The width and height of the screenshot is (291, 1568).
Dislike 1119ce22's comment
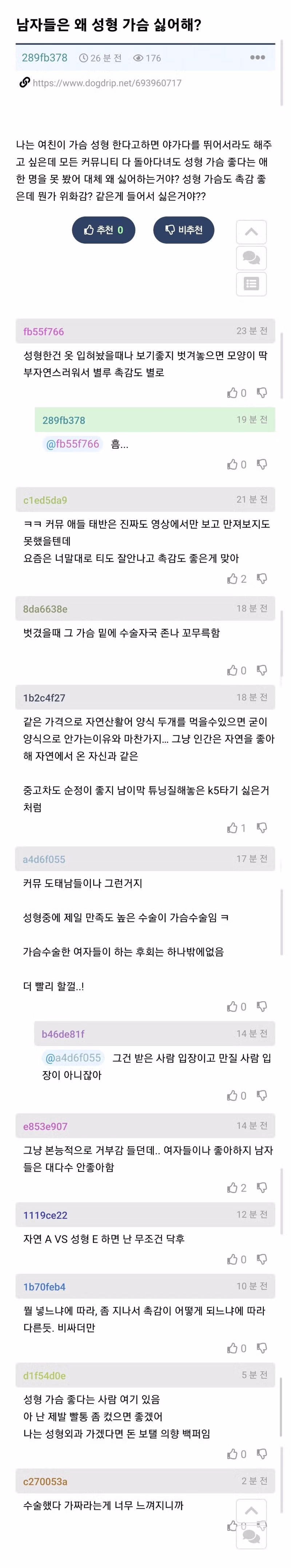(x=262, y=1259)
